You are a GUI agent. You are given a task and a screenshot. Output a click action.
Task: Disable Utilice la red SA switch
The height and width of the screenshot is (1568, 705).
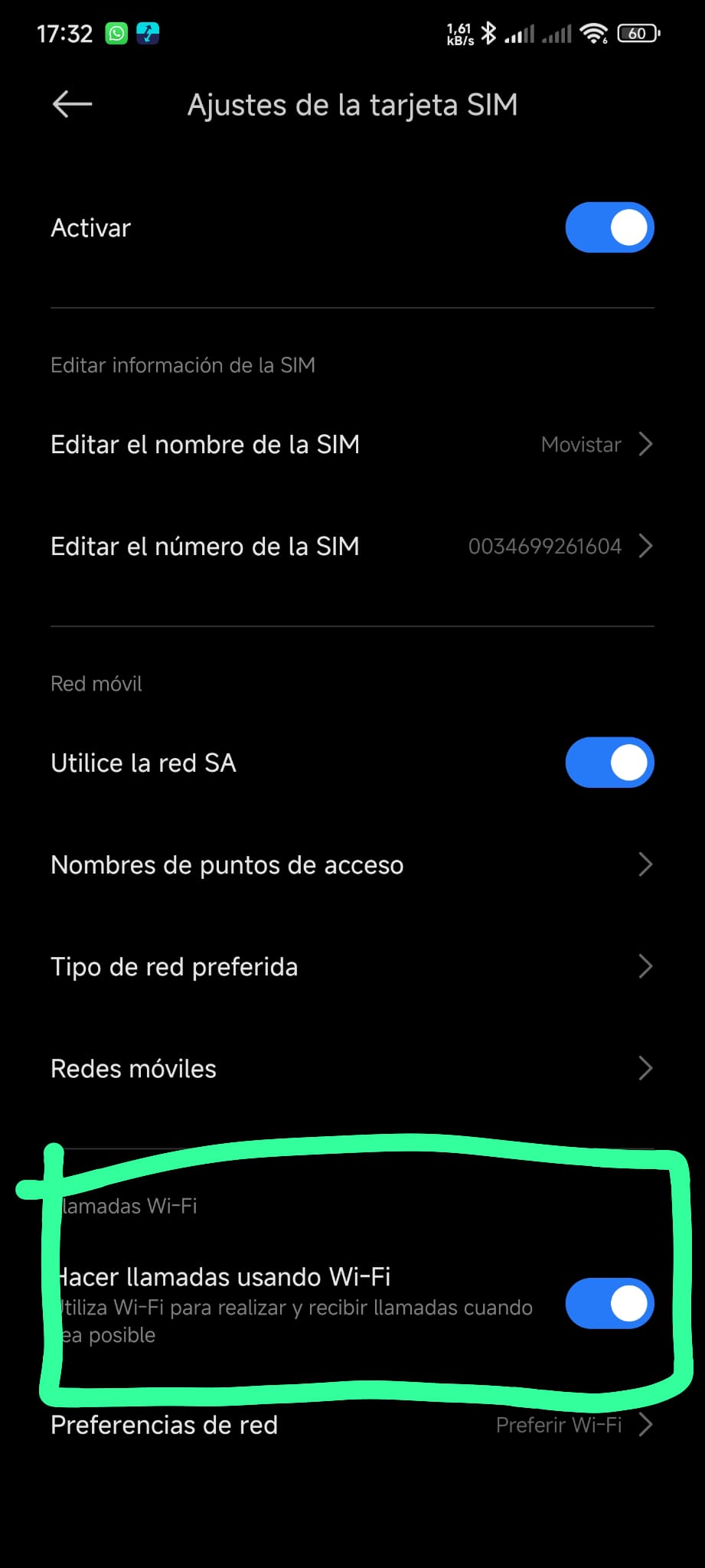[x=609, y=763]
